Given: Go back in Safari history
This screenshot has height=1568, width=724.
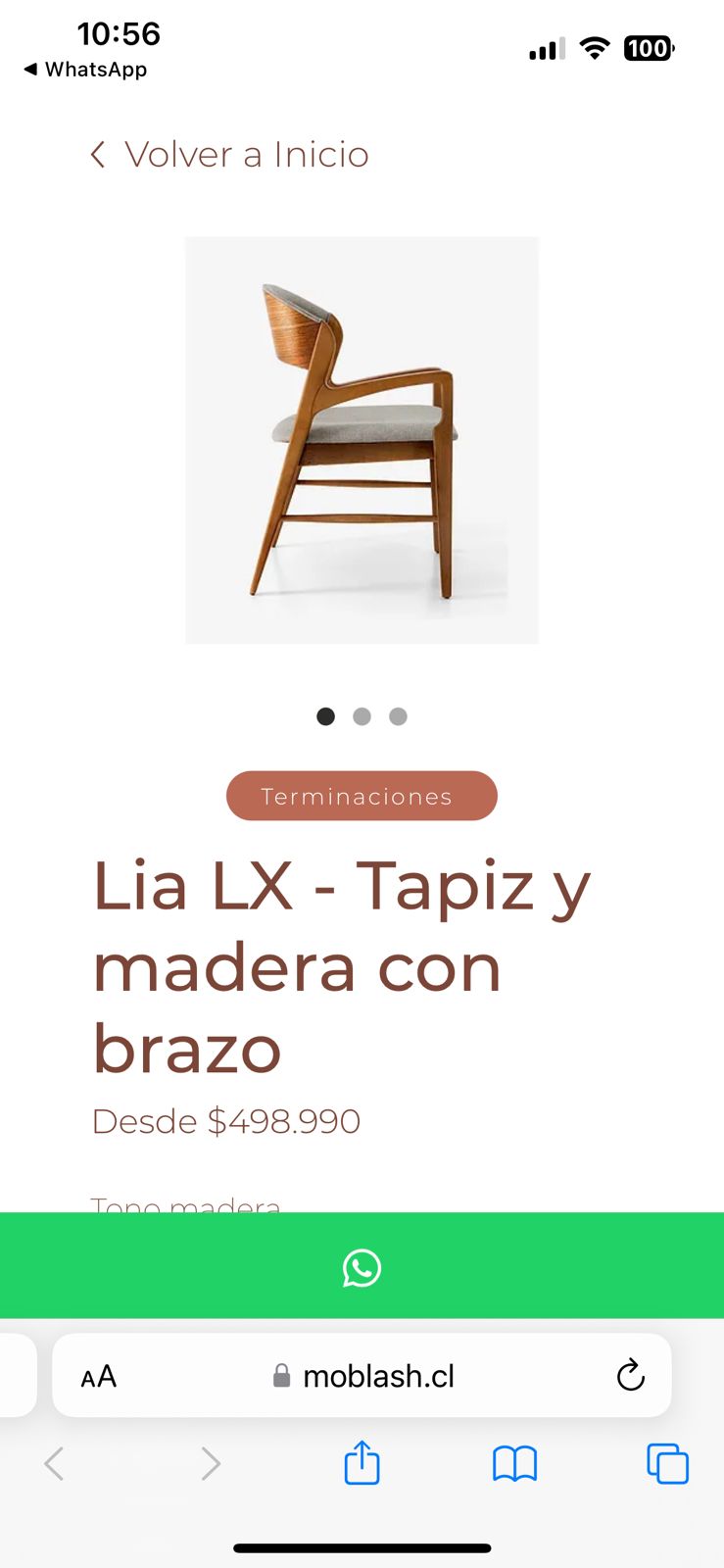Looking at the screenshot, I should pyautogui.click(x=55, y=1464).
